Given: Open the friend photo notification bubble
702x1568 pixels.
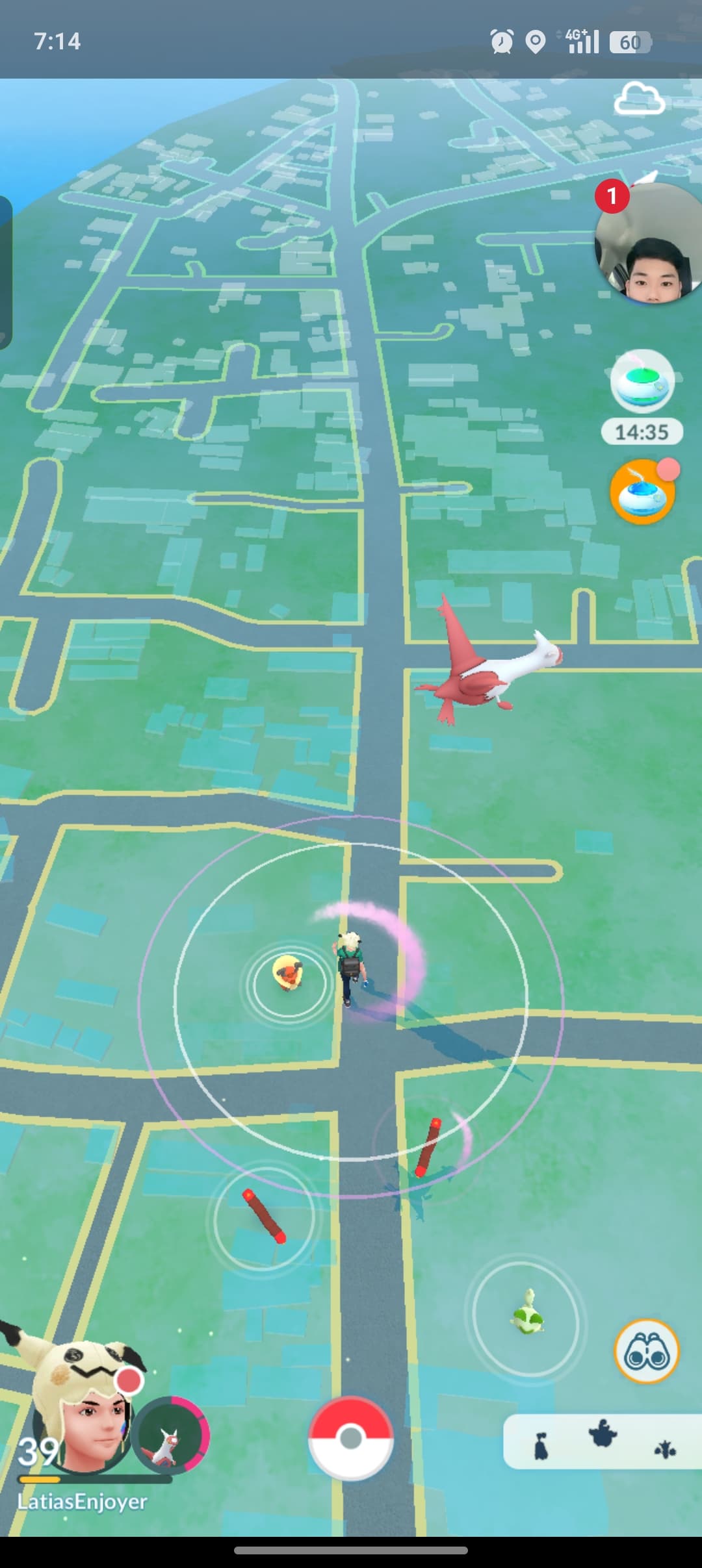Looking at the screenshot, I should point(647,242).
